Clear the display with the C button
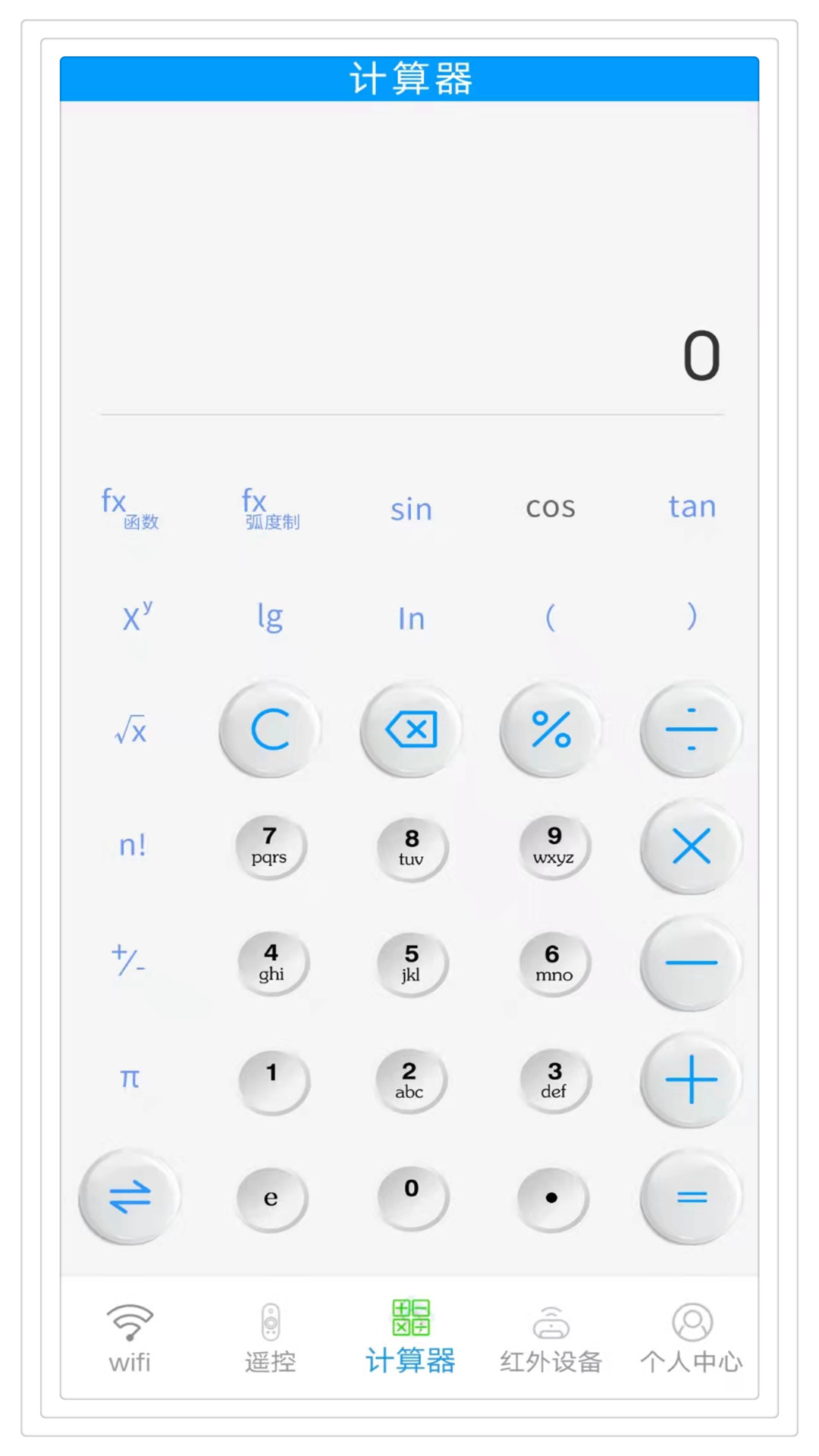 pyautogui.click(x=270, y=730)
